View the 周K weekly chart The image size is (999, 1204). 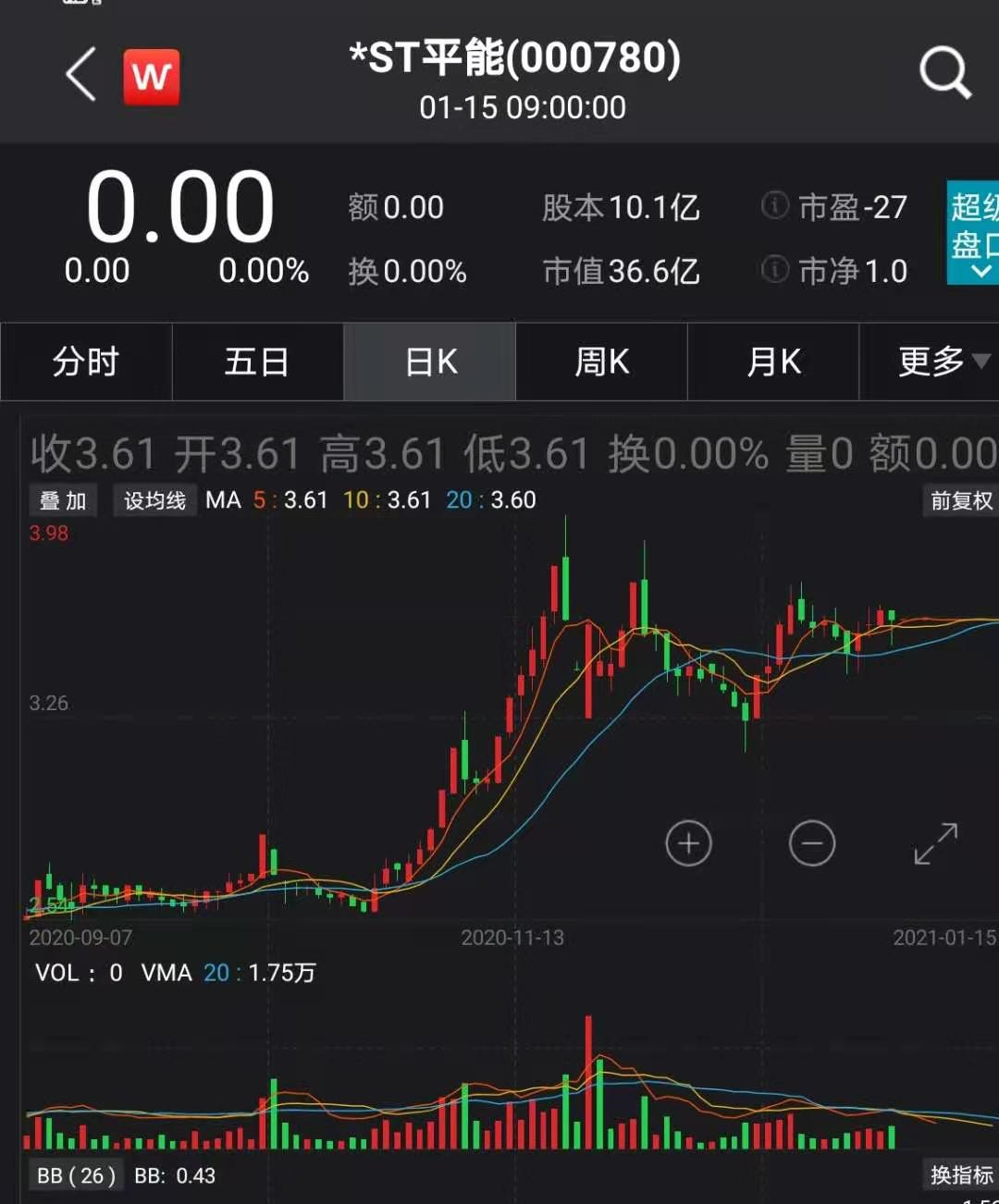[601, 362]
